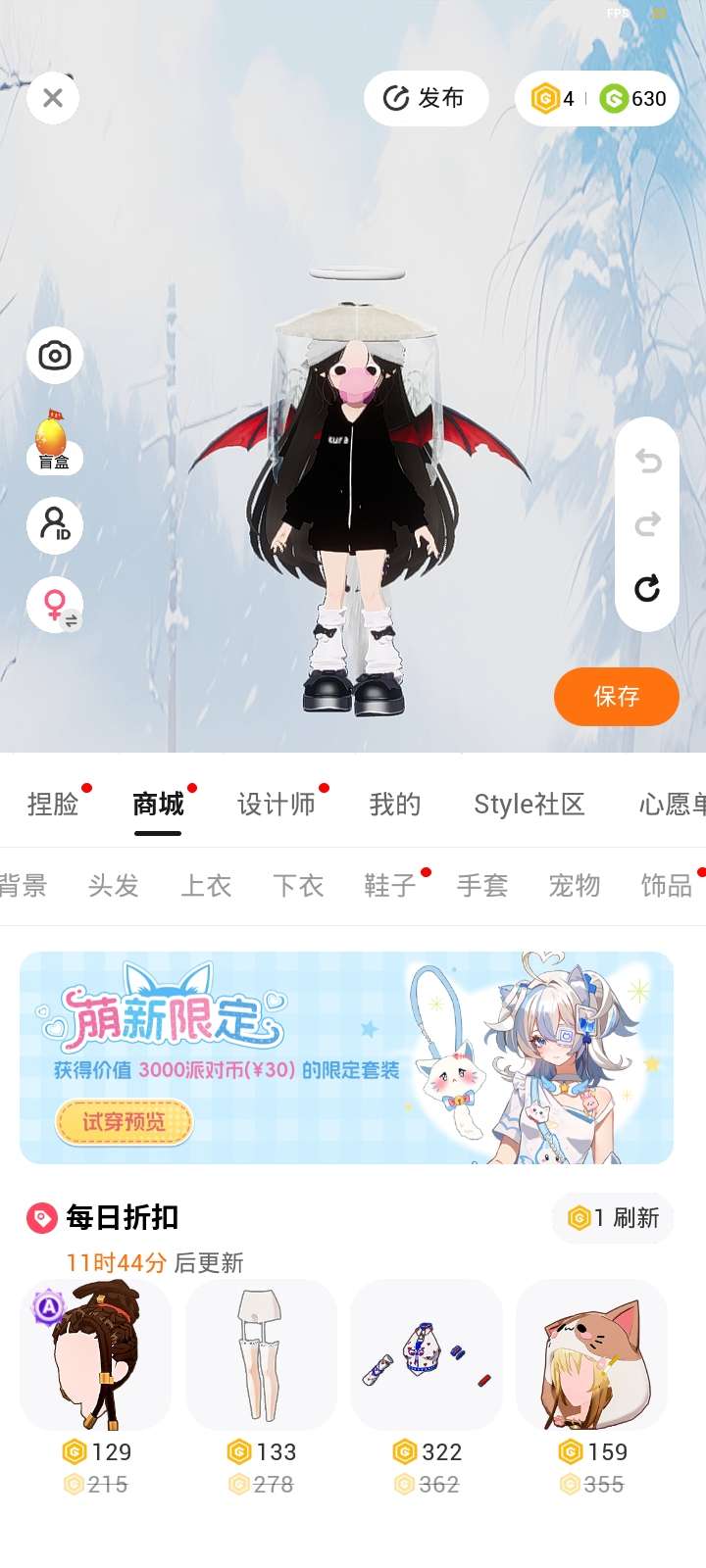Select the 鞋子 category

pyautogui.click(x=390, y=886)
